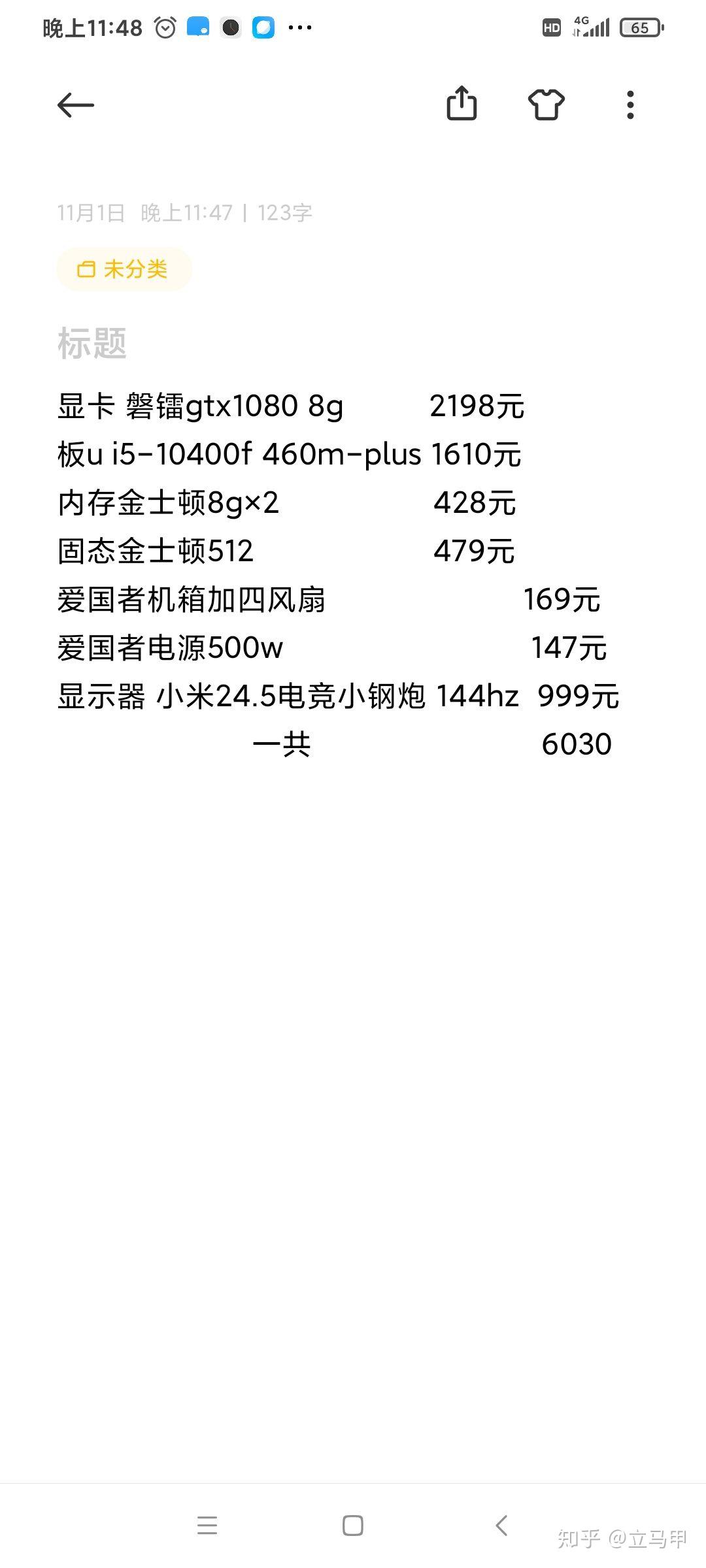Viewport: 706px width, 1568px height.
Task: Tap the 未分类 category chip
Action: (x=124, y=269)
